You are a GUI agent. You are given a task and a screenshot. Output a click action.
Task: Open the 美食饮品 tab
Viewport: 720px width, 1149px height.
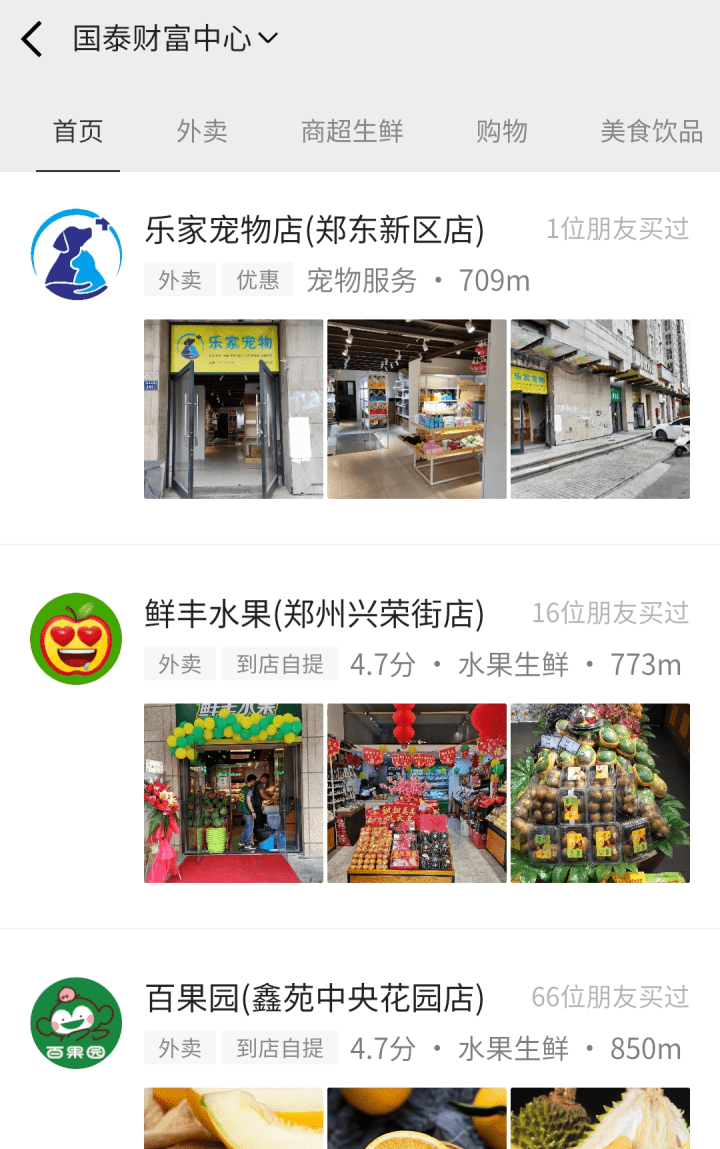click(x=651, y=130)
